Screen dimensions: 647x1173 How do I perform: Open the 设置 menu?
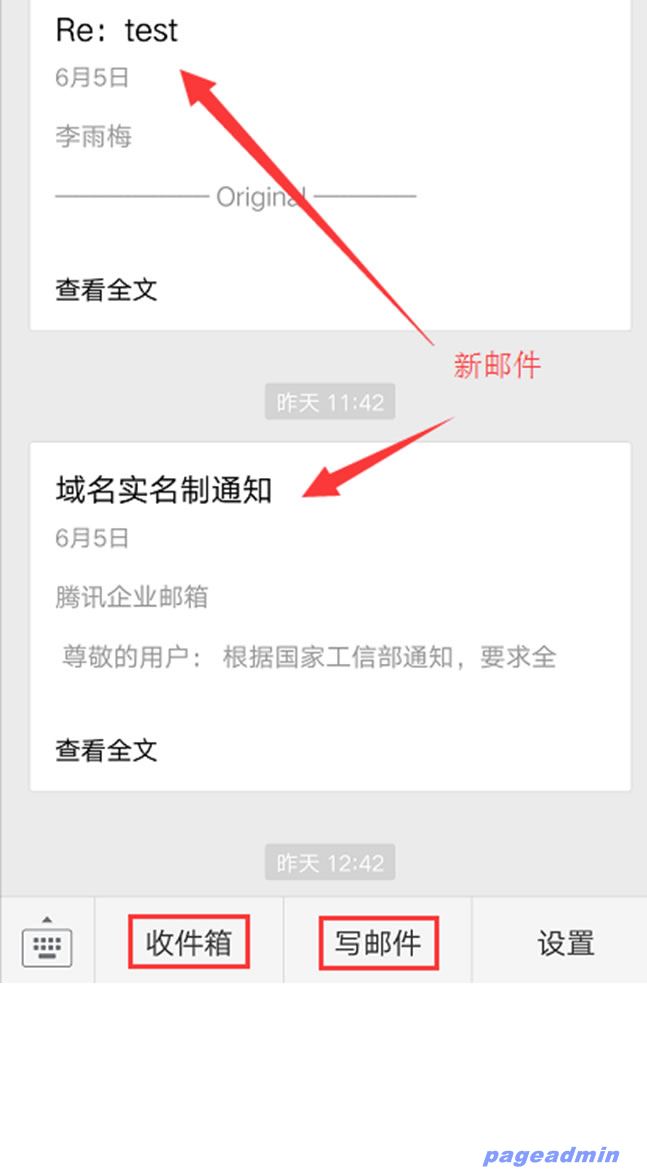[565, 942]
